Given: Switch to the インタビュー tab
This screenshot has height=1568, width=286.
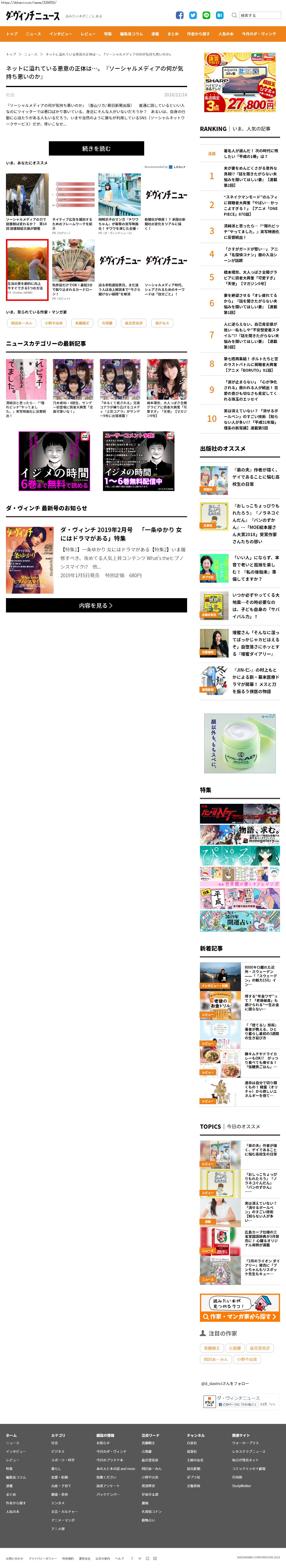Looking at the screenshot, I should (61, 34).
